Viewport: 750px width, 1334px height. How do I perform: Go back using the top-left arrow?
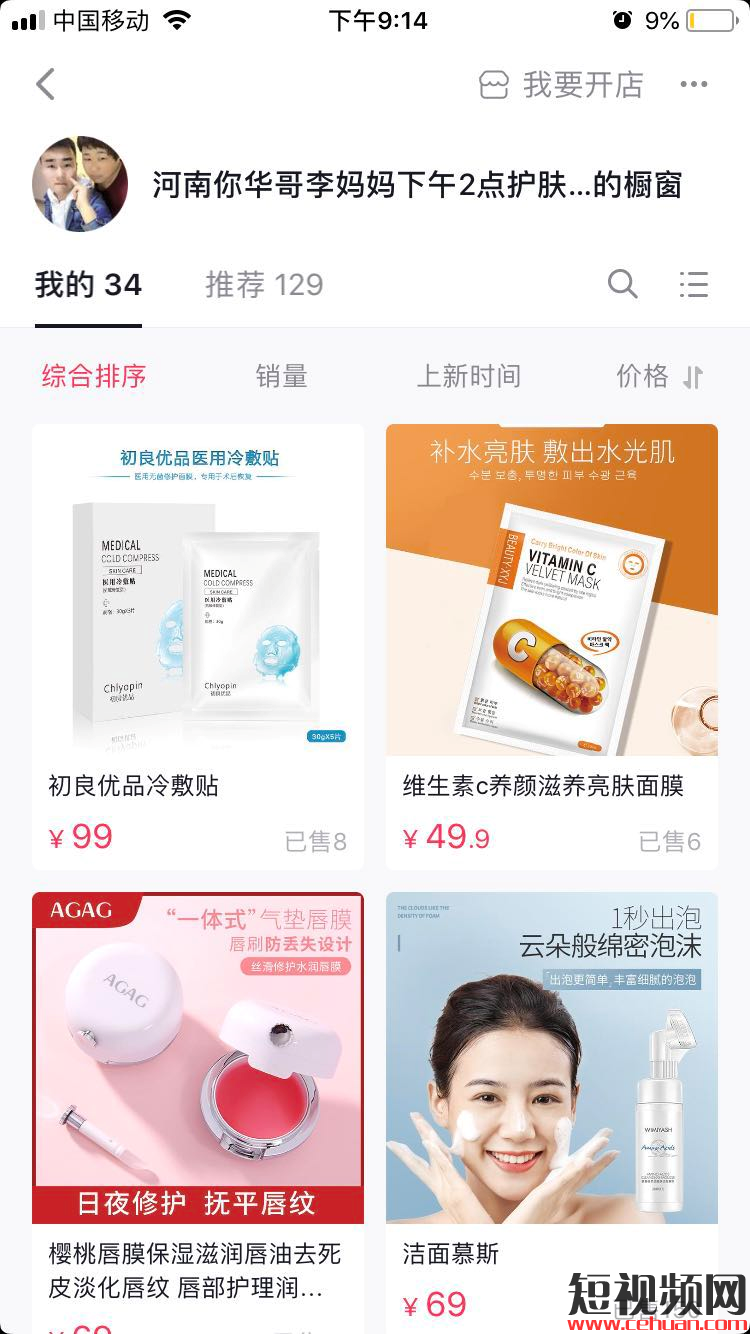[46, 85]
